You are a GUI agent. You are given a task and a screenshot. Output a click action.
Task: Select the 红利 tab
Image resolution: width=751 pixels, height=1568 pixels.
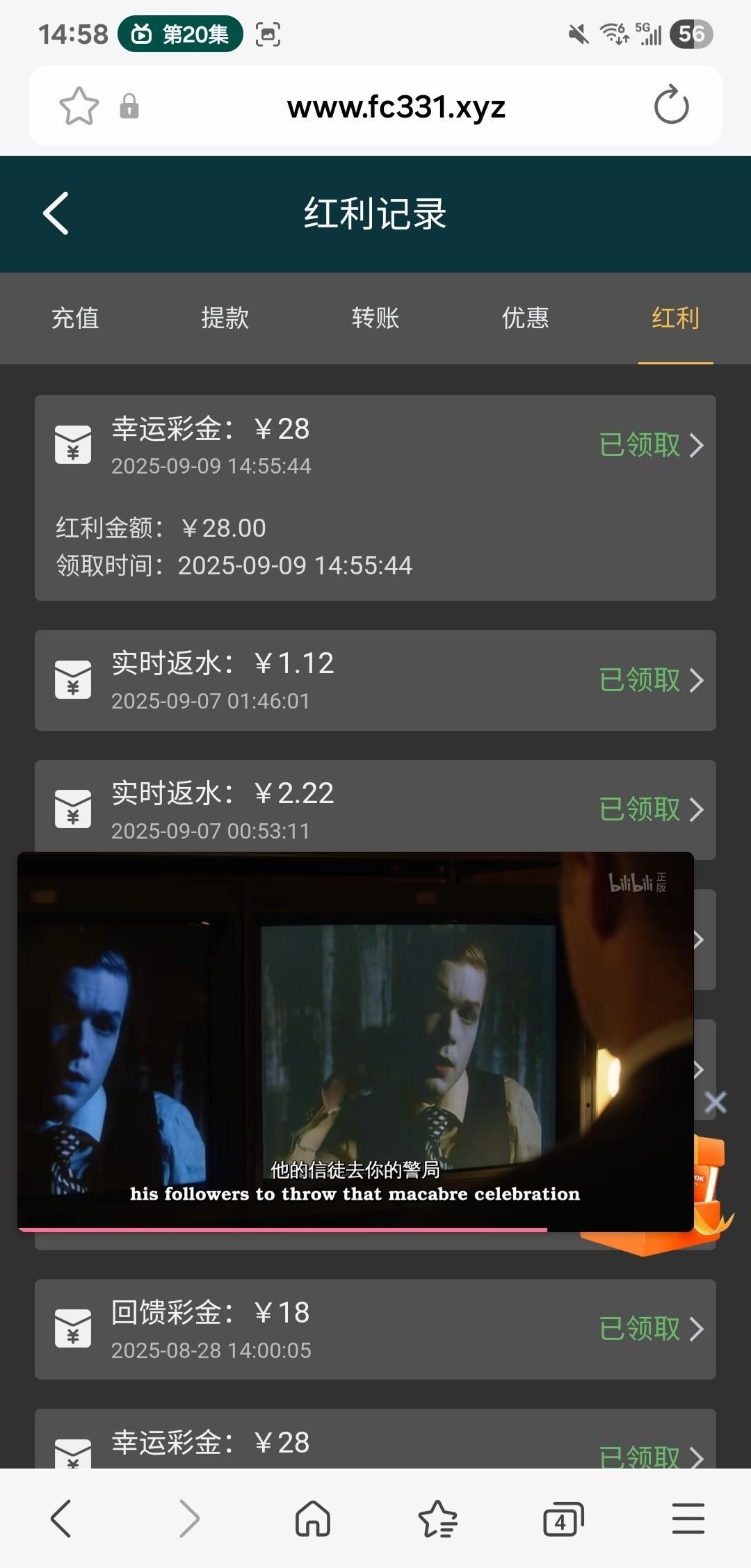[x=675, y=318]
